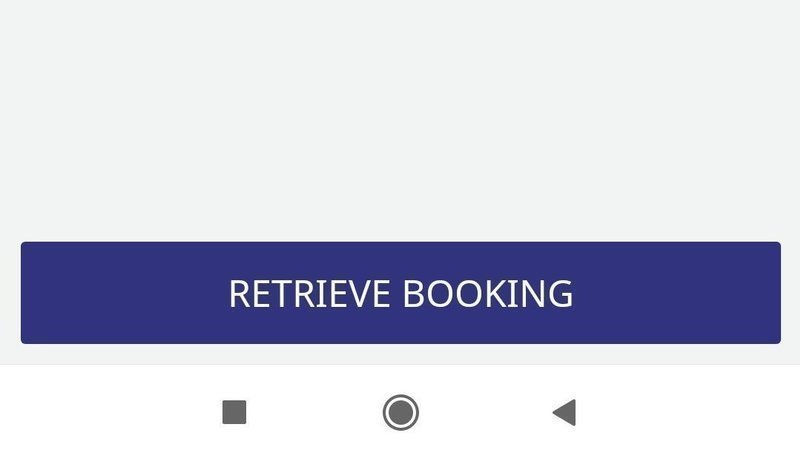Image resolution: width=800 pixels, height=450 pixels.
Task: Go to the home screen
Action: click(x=400, y=412)
